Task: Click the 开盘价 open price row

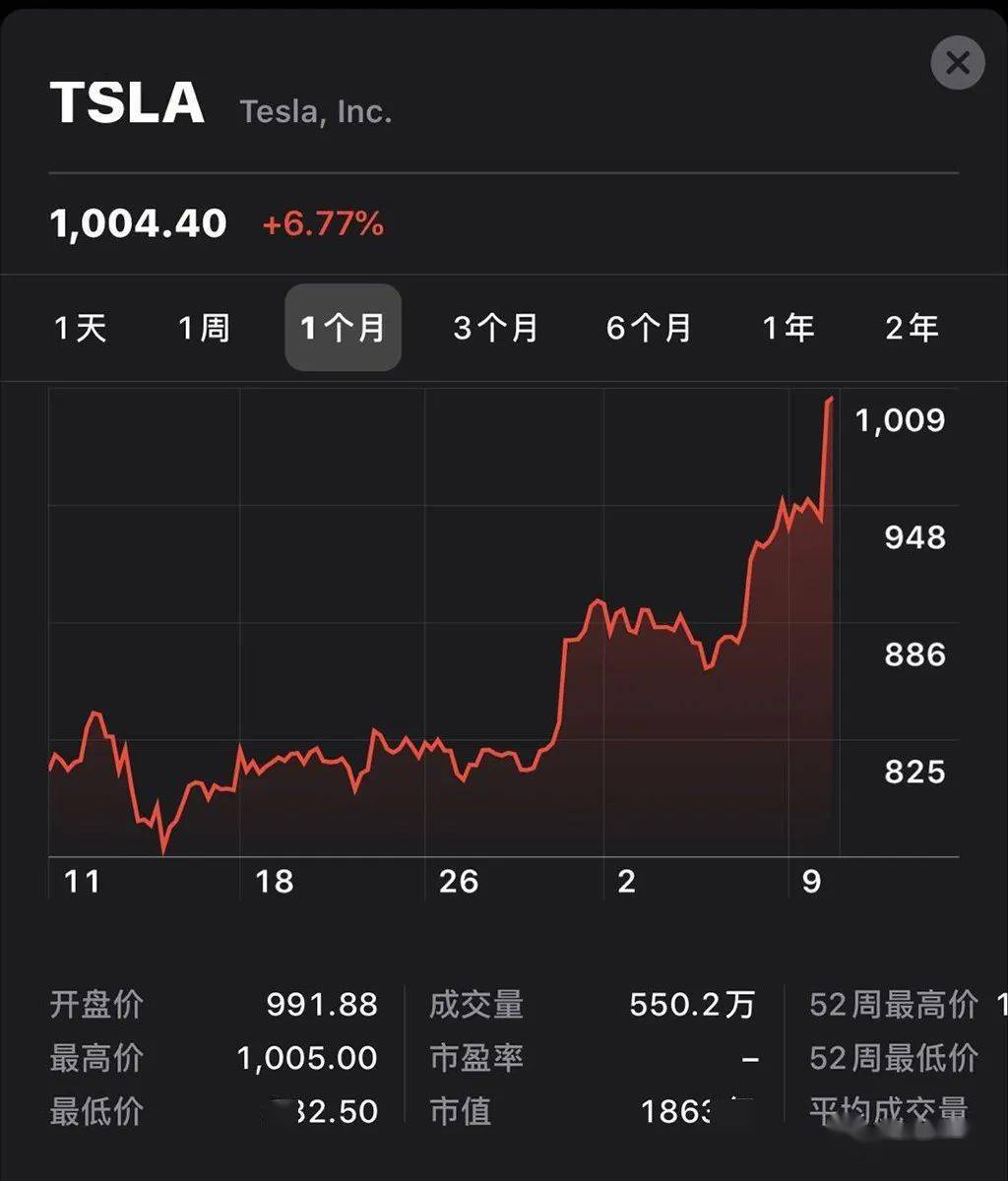Action: click(x=98, y=1005)
